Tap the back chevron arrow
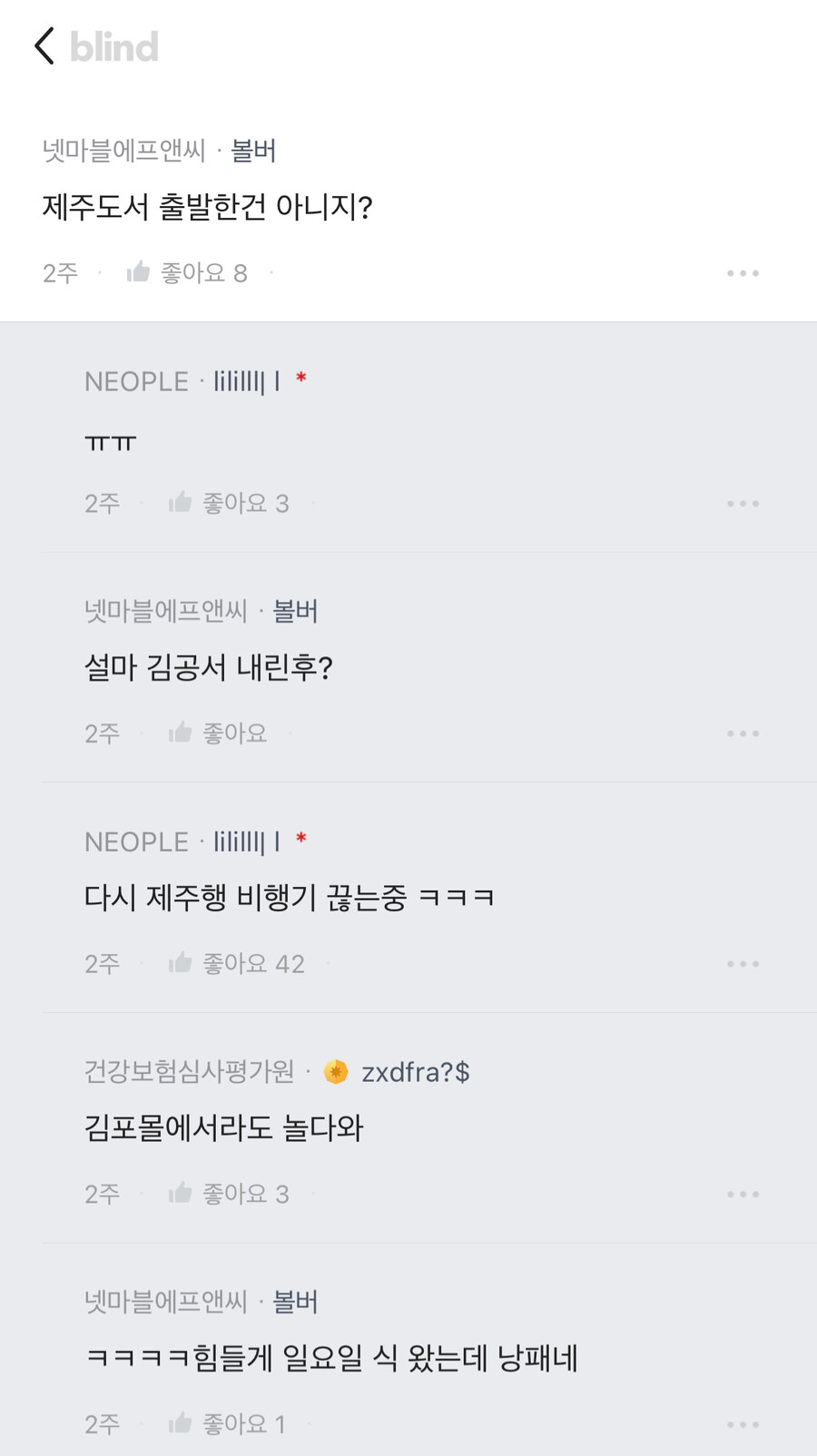 click(43, 46)
